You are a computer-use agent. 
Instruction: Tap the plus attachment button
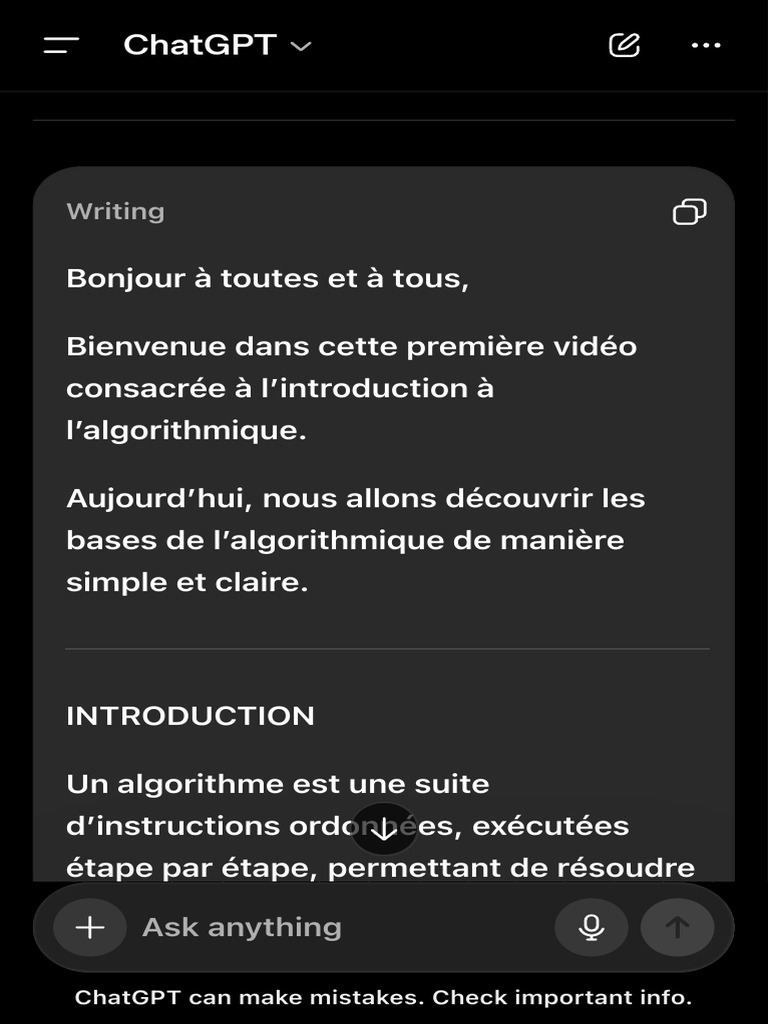[x=90, y=927]
